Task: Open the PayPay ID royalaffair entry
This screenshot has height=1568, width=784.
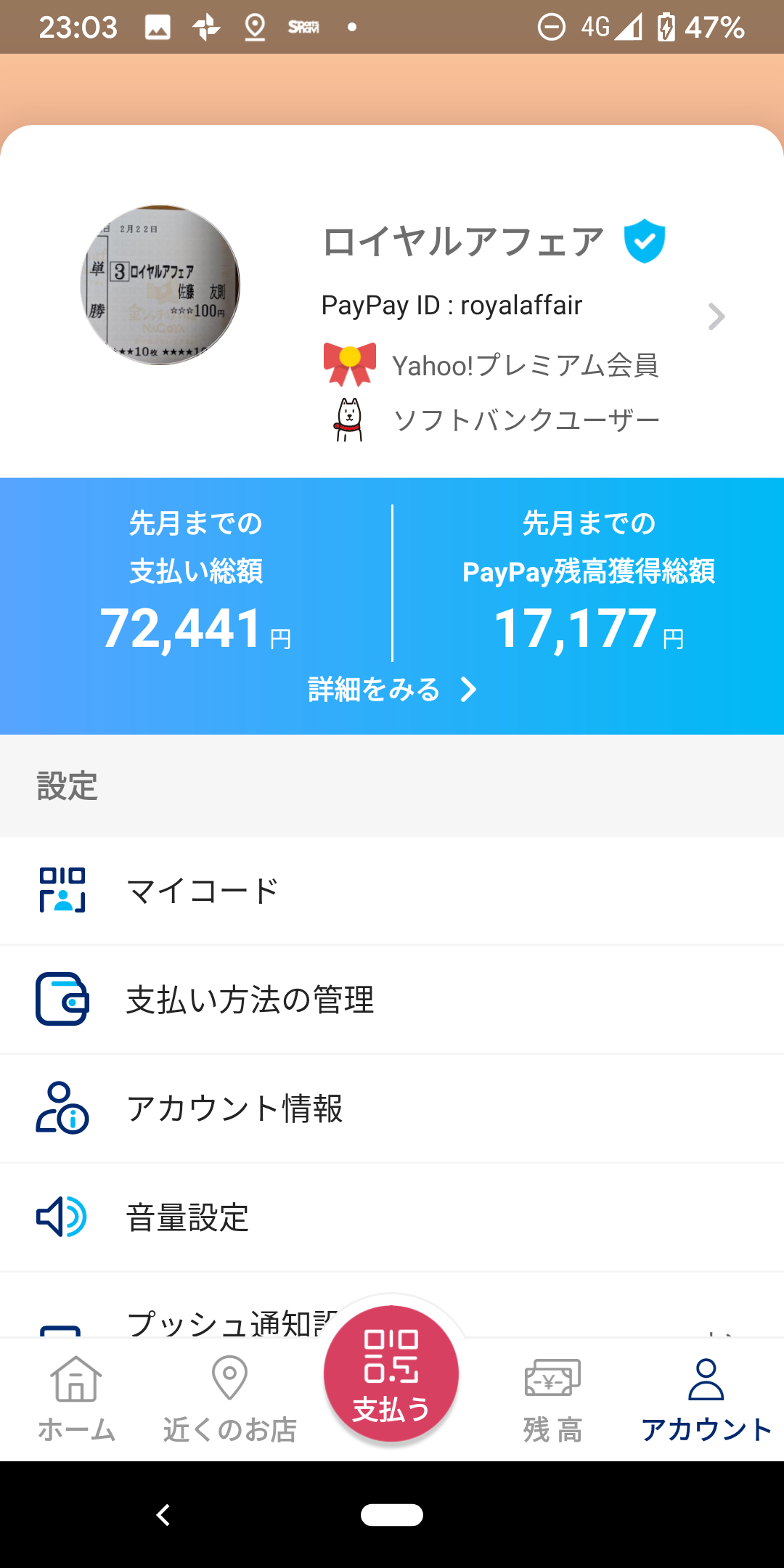Action: (x=452, y=305)
